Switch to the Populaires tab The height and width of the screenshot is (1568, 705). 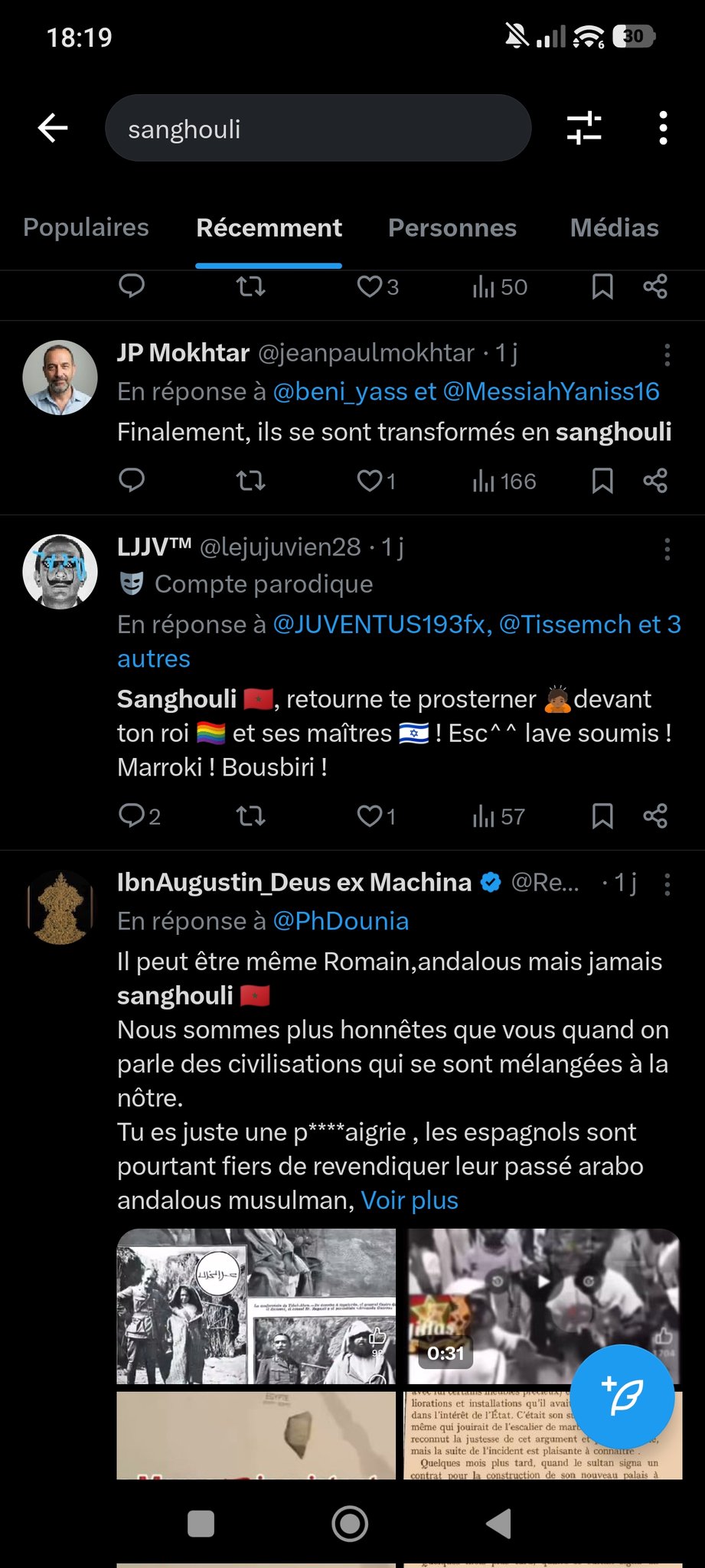coord(86,227)
